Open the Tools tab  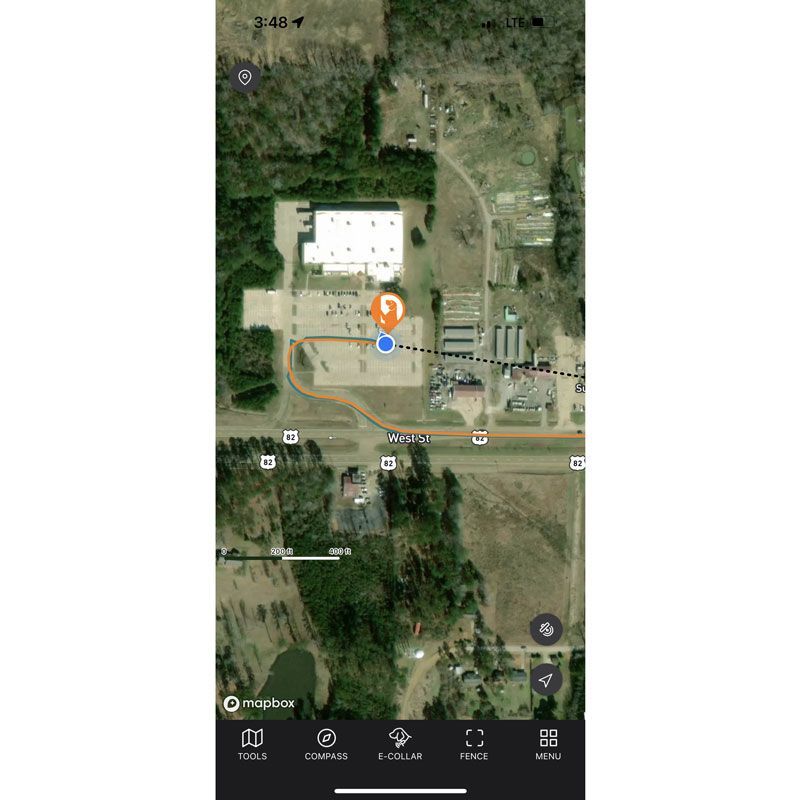point(252,744)
